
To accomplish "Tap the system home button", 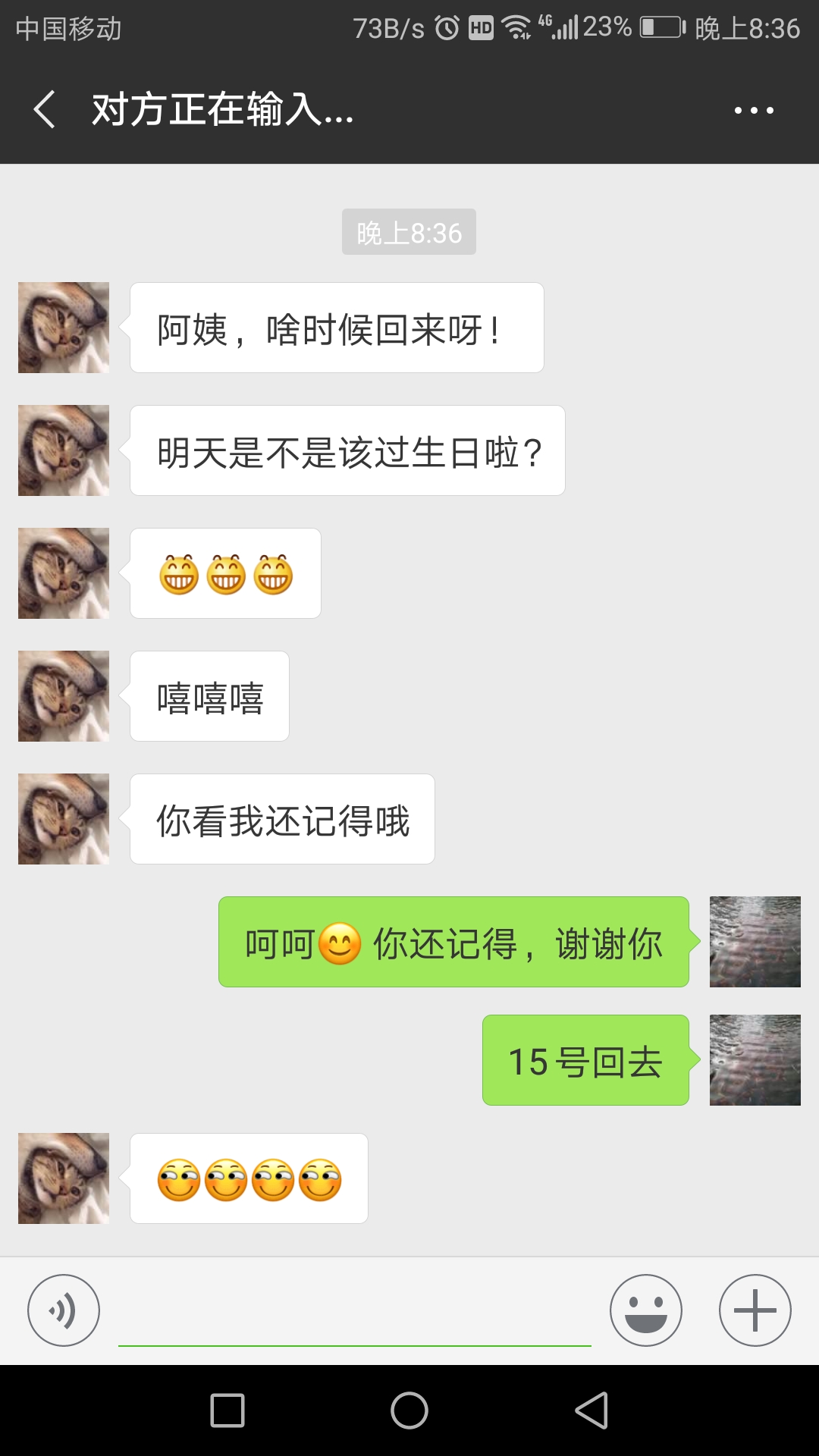I will [x=409, y=1410].
